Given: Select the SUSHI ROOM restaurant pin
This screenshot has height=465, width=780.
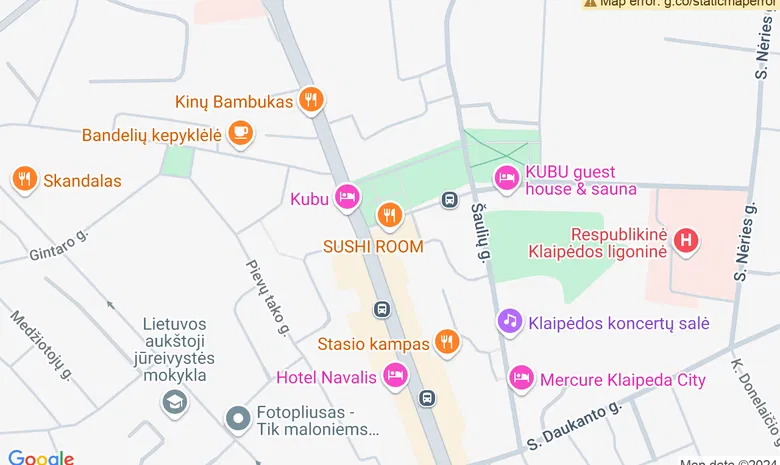Looking at the screenshot, I should pos(389,214).
